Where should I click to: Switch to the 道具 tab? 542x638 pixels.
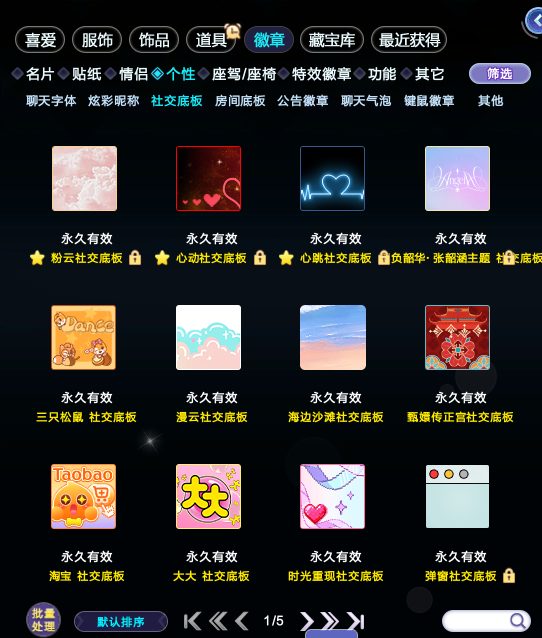point(211,40)
